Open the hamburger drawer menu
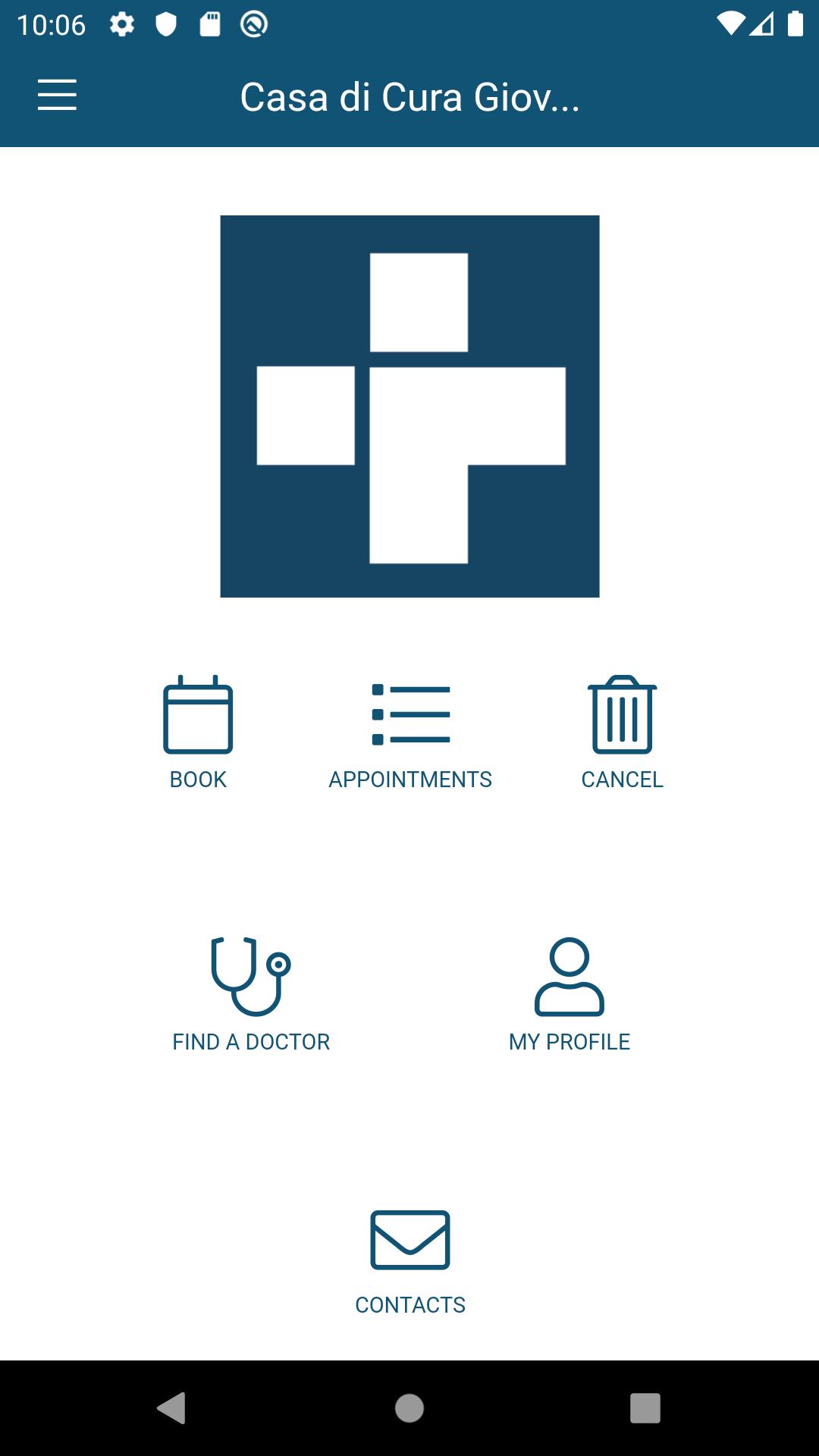 tap(57, 96)
